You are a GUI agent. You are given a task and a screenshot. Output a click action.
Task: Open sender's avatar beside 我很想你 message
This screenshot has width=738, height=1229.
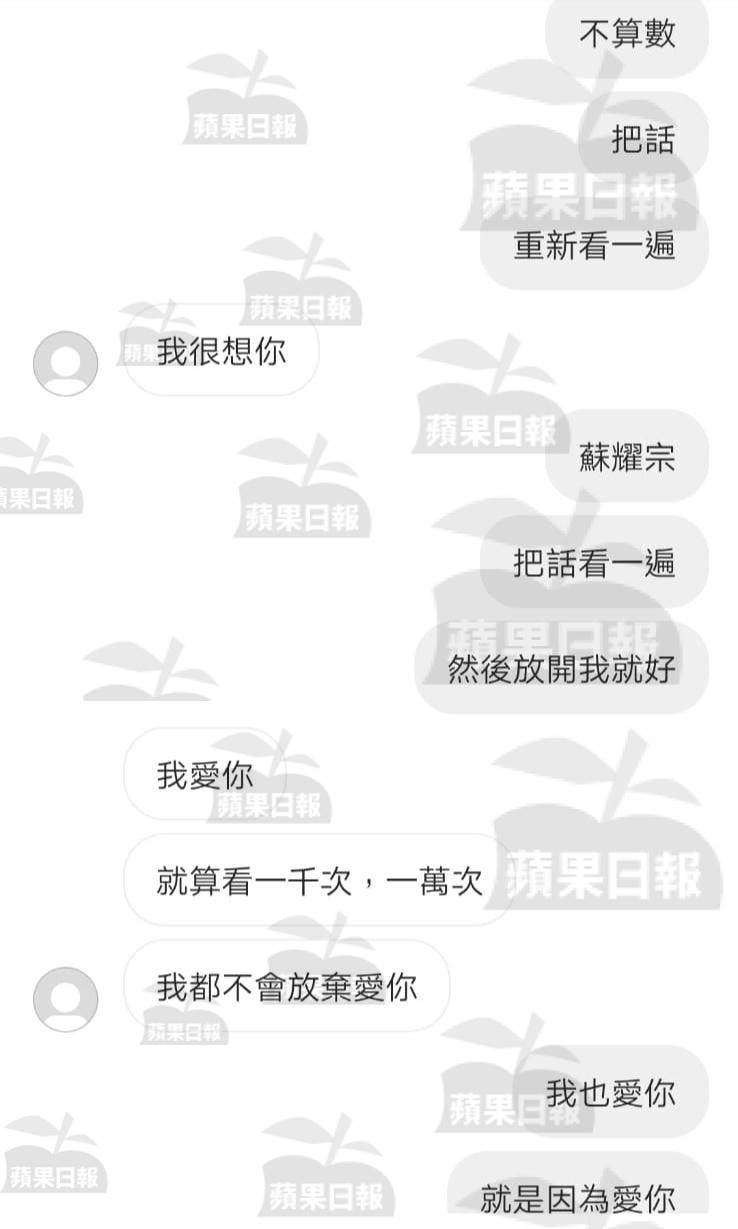point(66,363)
